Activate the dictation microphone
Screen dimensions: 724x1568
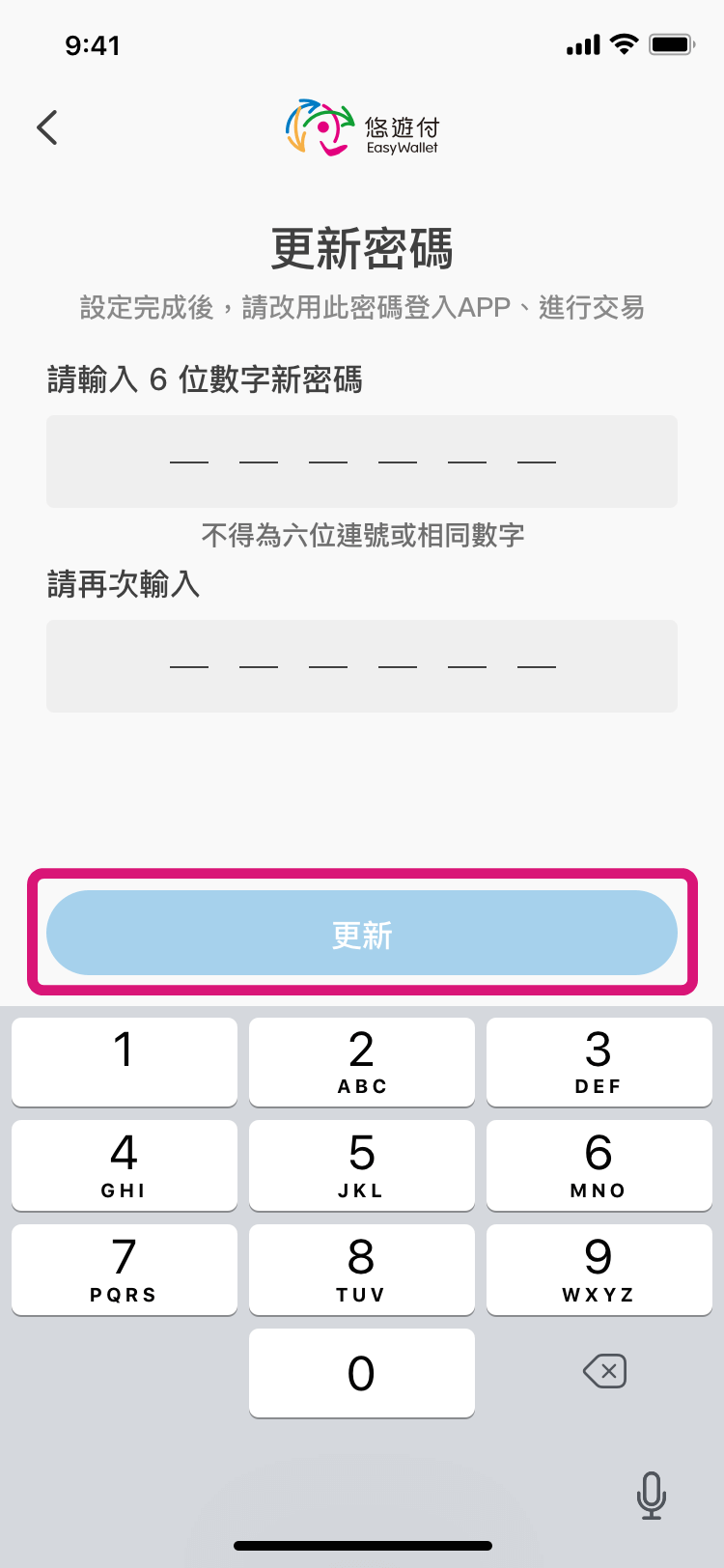[x=652, y=1495]
